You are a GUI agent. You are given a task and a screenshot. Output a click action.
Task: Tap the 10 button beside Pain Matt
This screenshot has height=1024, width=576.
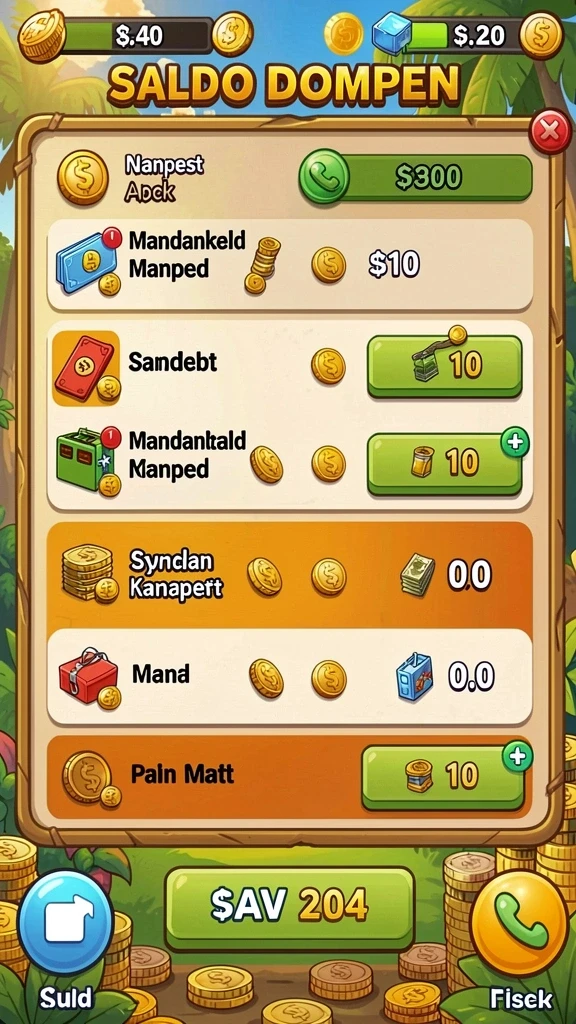click(x=442, y=777)
